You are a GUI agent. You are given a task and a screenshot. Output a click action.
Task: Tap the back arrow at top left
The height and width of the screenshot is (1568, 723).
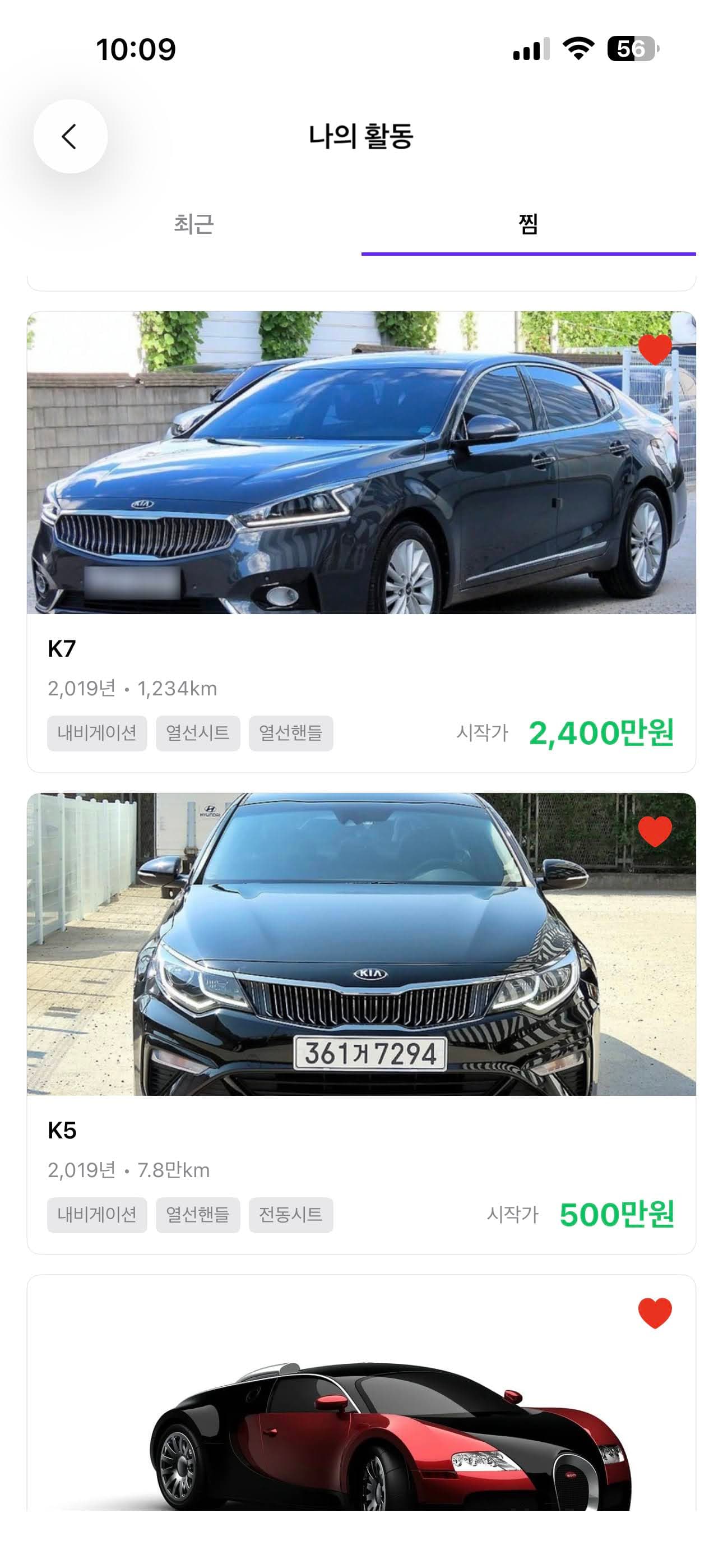tap(72, 136)
